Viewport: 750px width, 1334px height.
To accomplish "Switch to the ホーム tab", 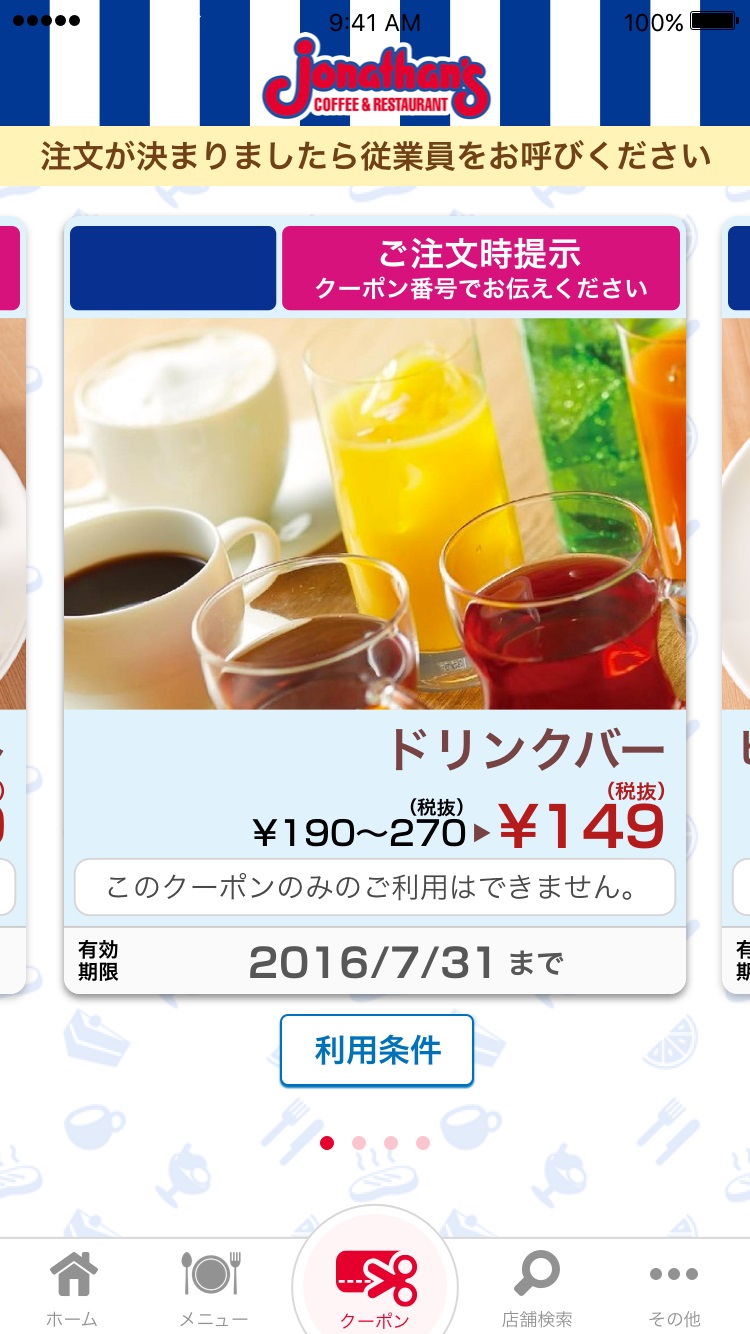I will coord(73,1287).
